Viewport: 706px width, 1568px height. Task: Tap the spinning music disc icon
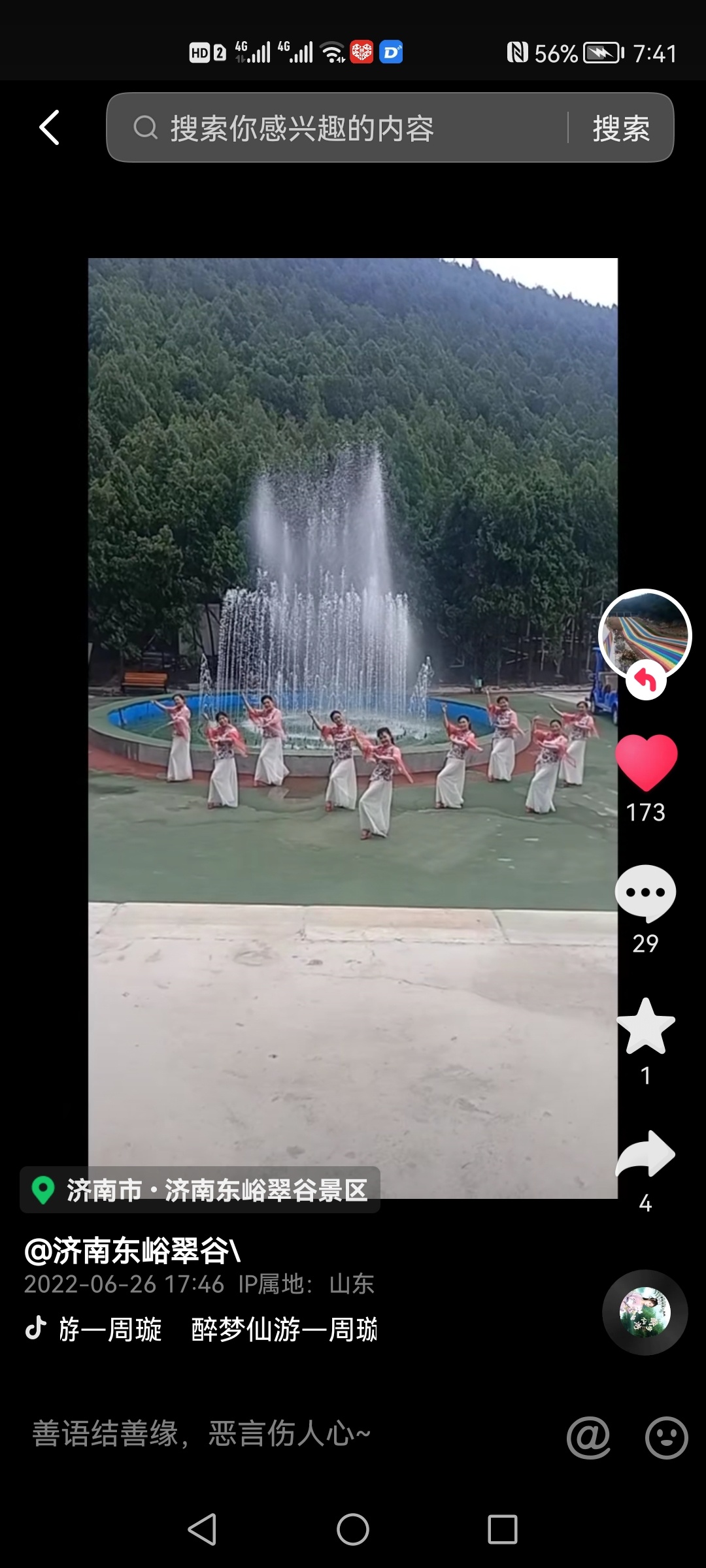coord(645,1312)
